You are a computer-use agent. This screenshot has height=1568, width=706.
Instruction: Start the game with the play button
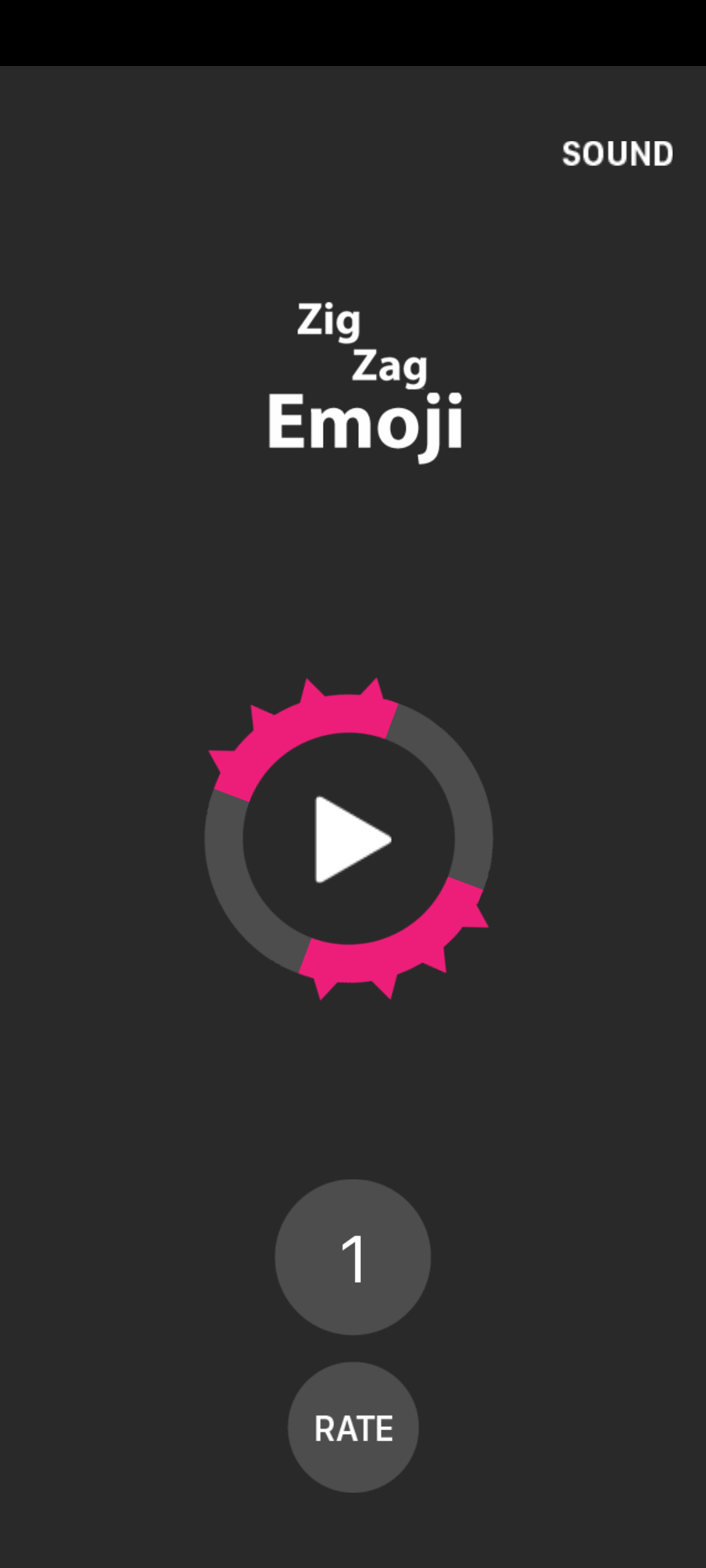[350, 839]
